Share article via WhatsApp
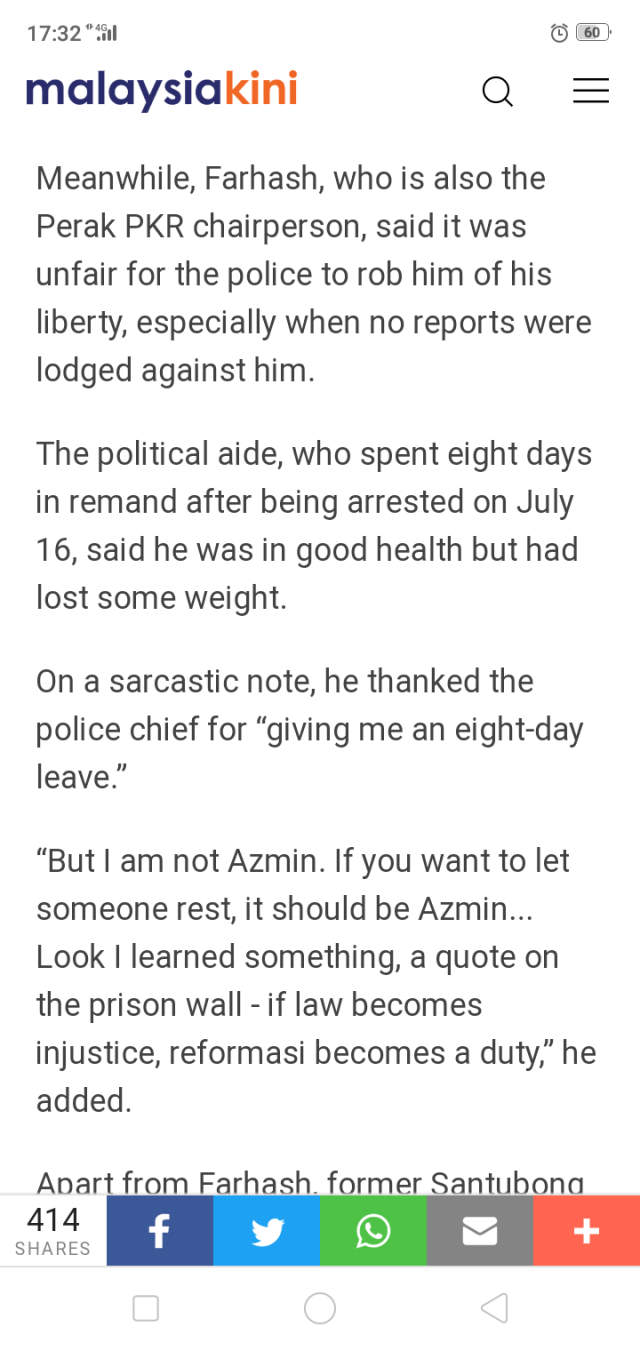This screenshot has width=640, height=1351. [x=373, y=1231]
